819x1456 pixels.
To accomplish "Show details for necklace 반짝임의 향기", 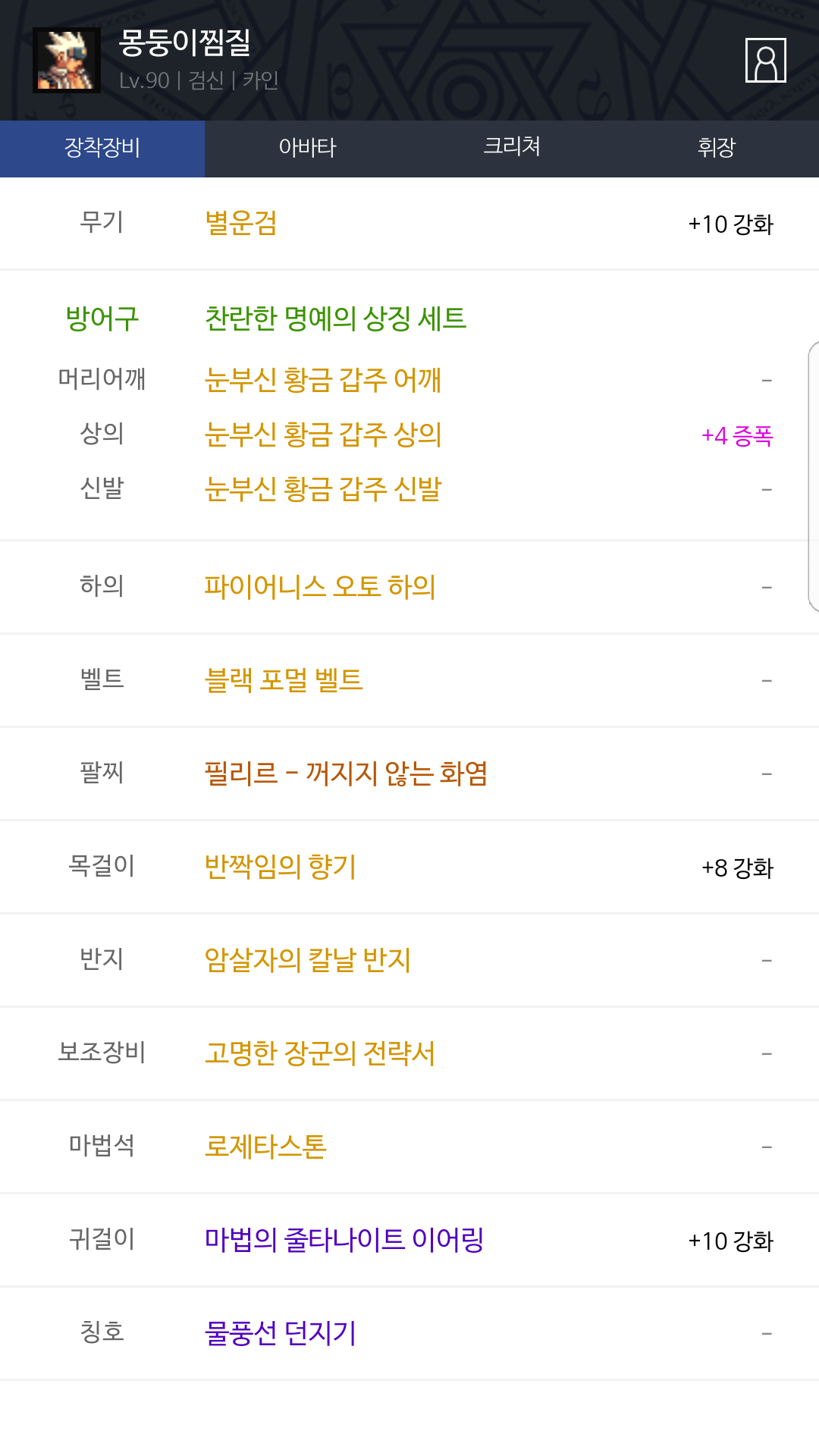I will [x=281, y=867].
